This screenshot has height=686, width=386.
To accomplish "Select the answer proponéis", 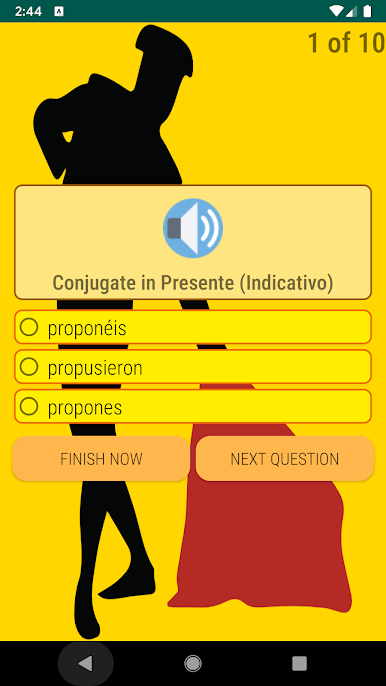I will [193, 327].
